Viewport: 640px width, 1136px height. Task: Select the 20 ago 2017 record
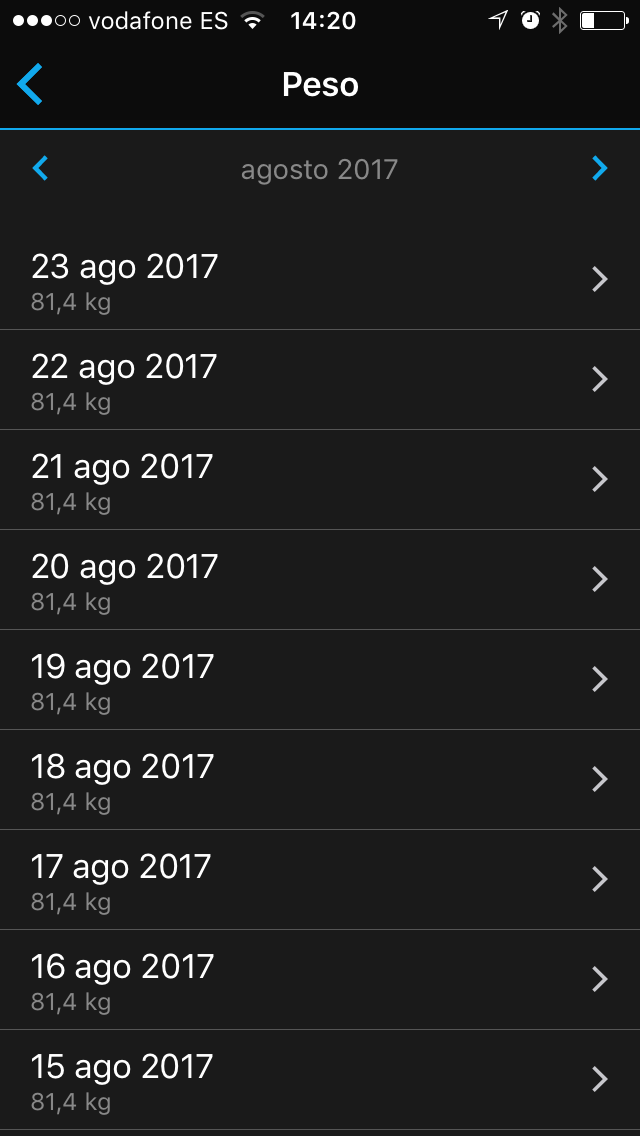[x=320, y=580]
